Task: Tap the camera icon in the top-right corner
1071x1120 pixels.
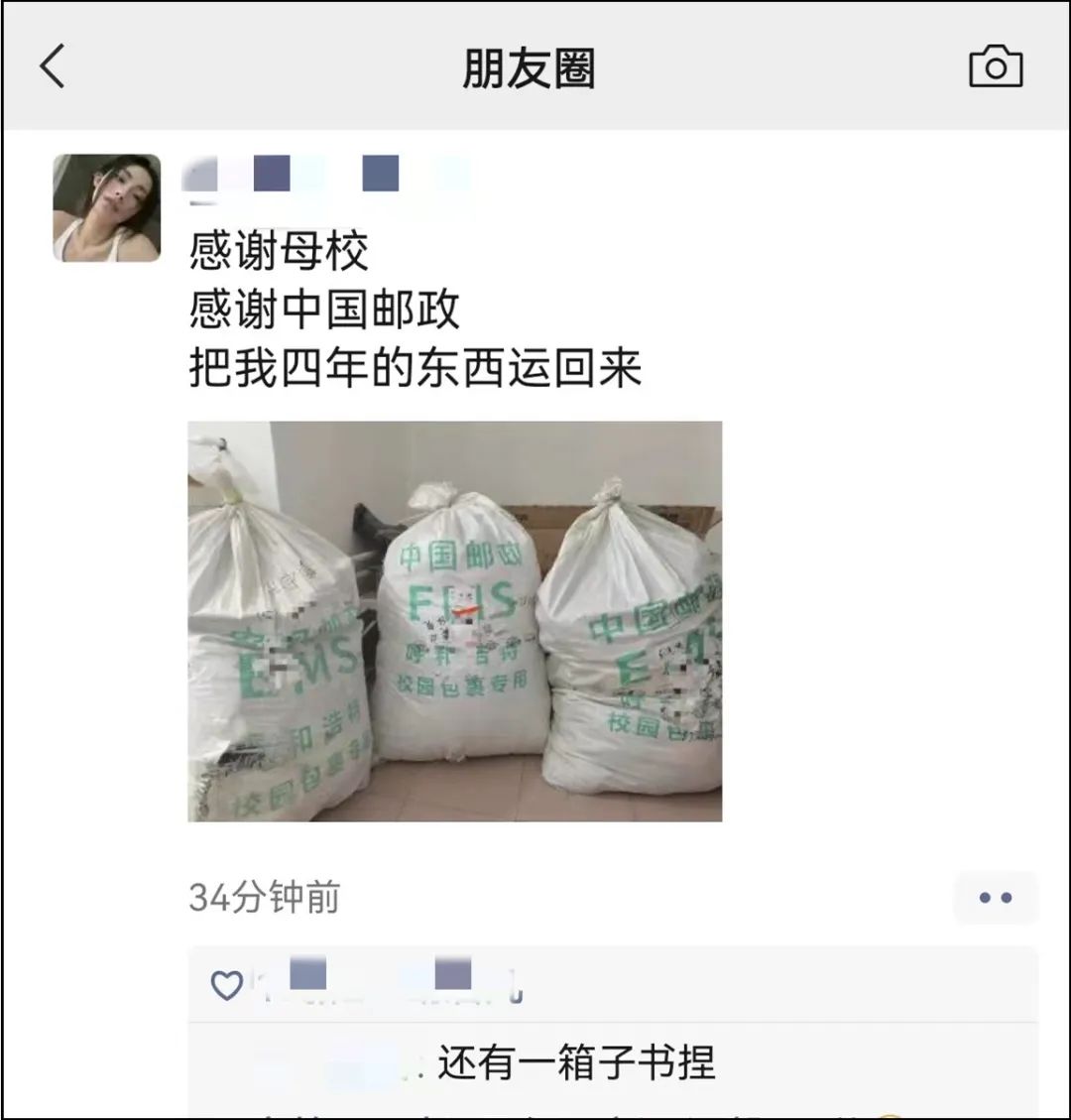Action: [998, 66]
